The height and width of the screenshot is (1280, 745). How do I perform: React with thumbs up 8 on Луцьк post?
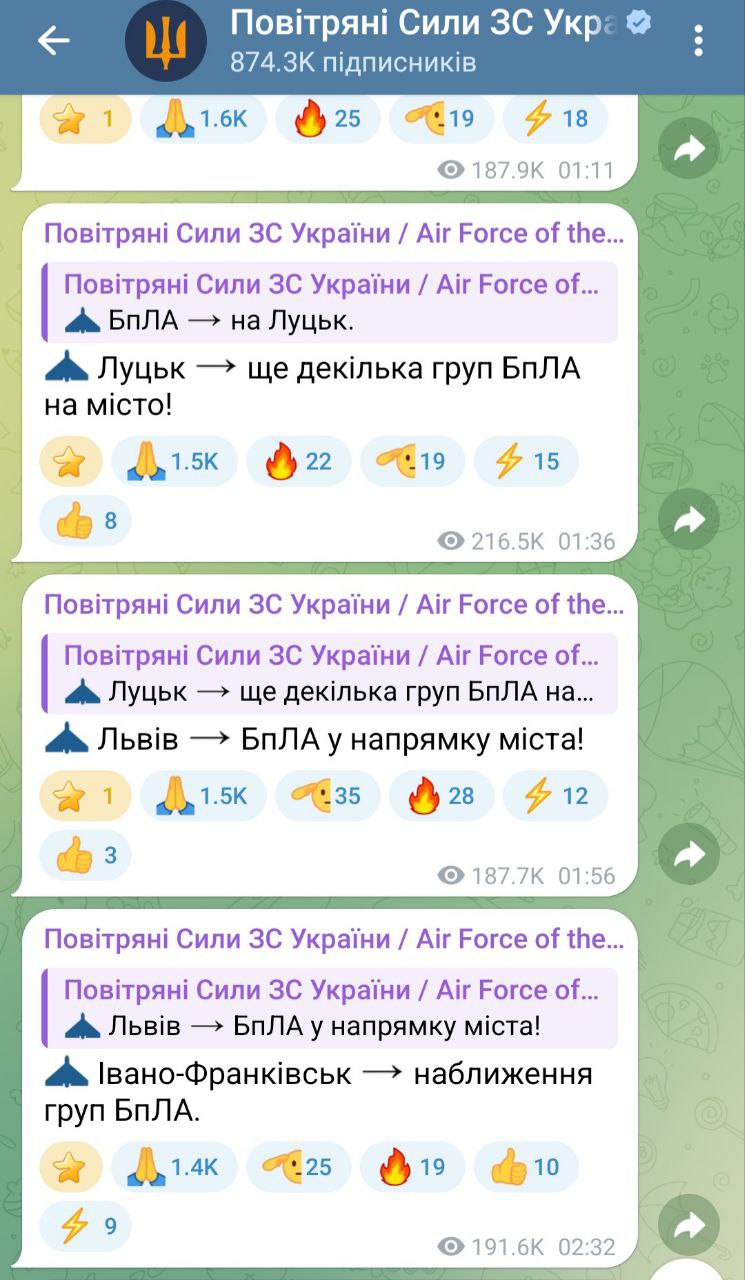[x=85, y=521]
